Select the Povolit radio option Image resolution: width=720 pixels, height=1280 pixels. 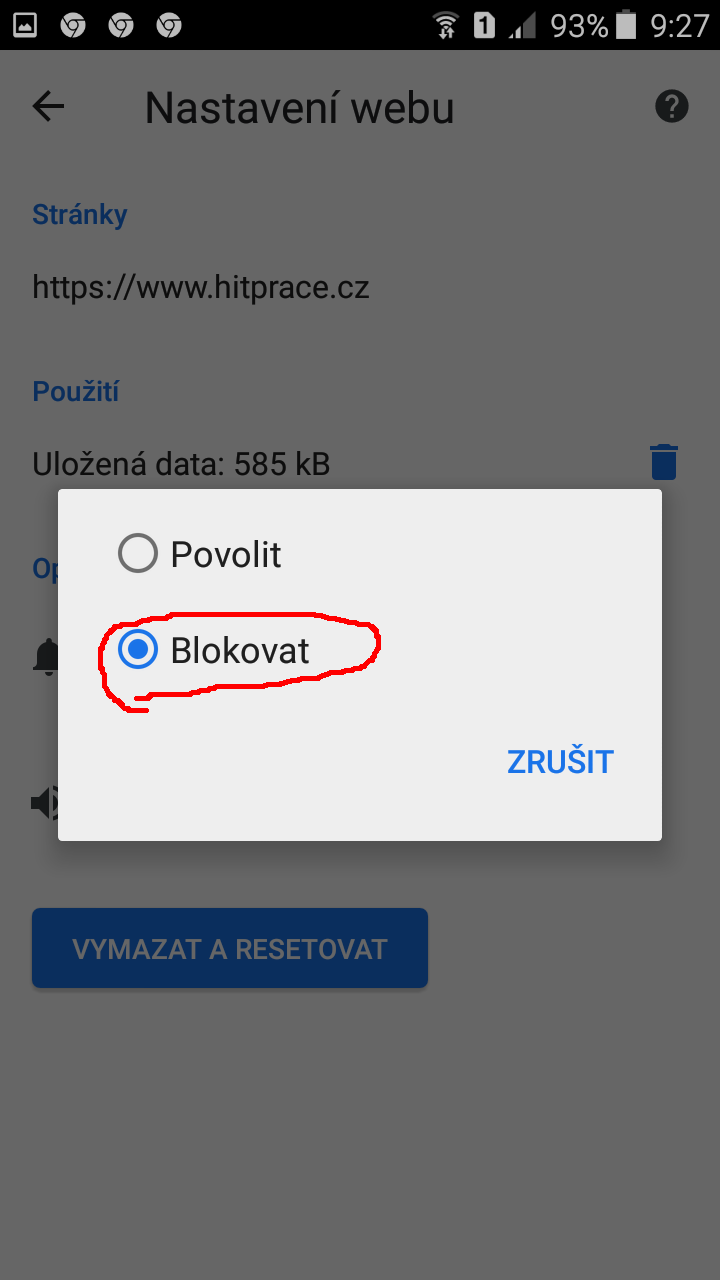pyautogui.click(x=200, y=554)
